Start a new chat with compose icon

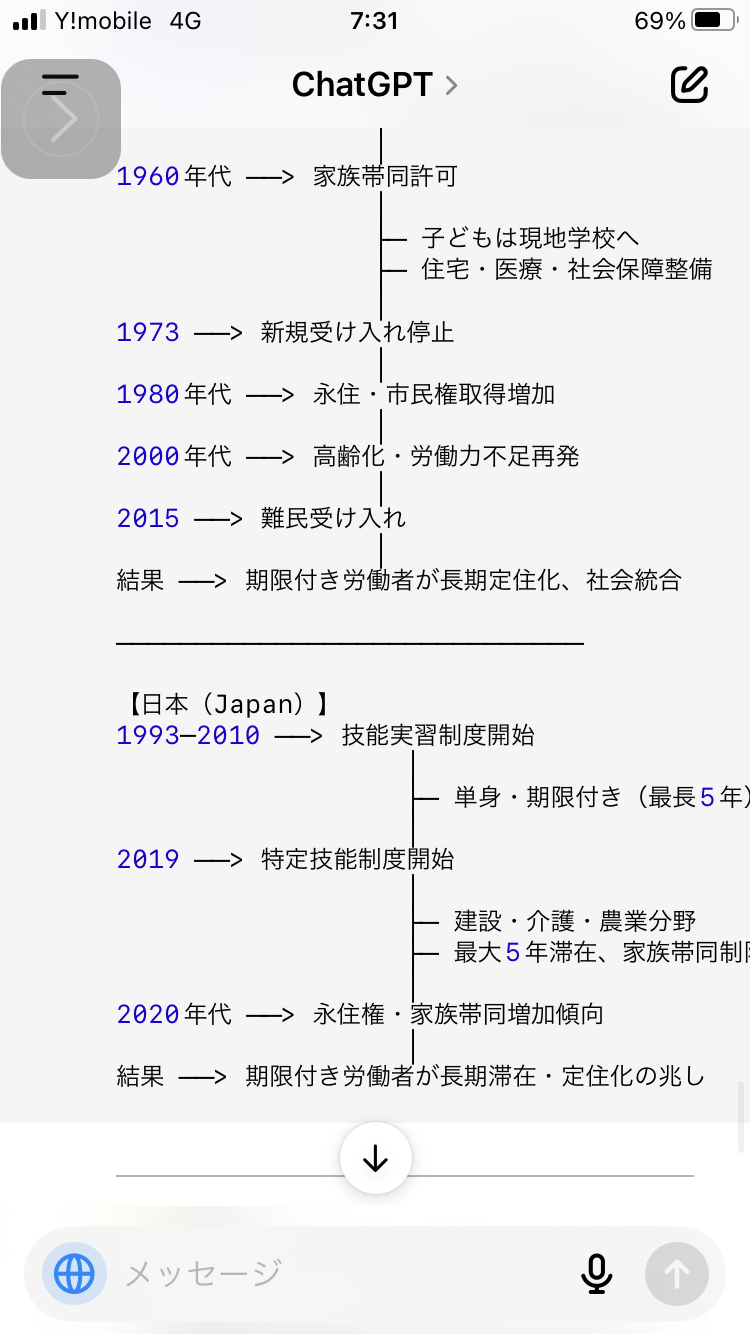pyautogui.click(x=689, y=85)
